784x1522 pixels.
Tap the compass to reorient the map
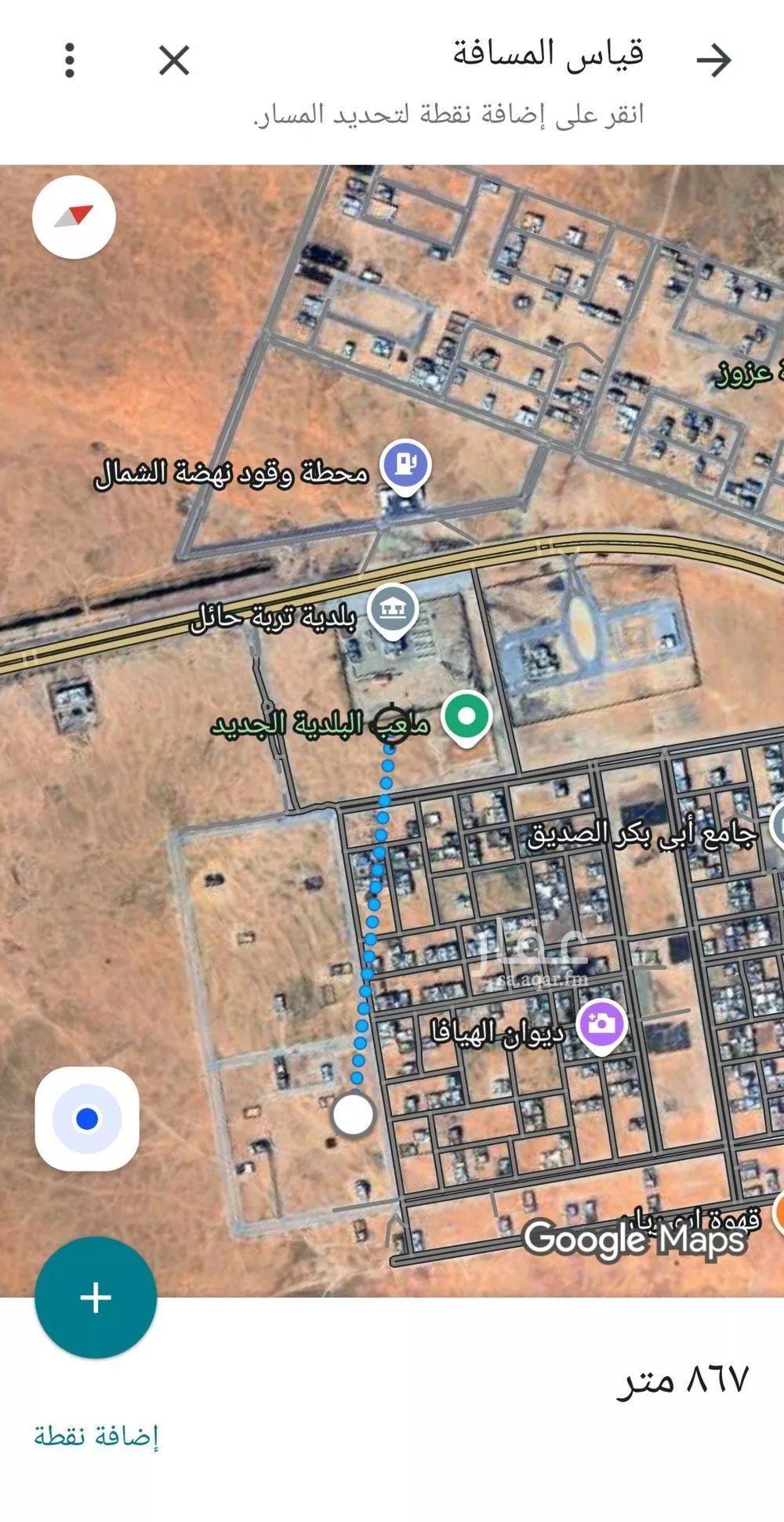74,217
